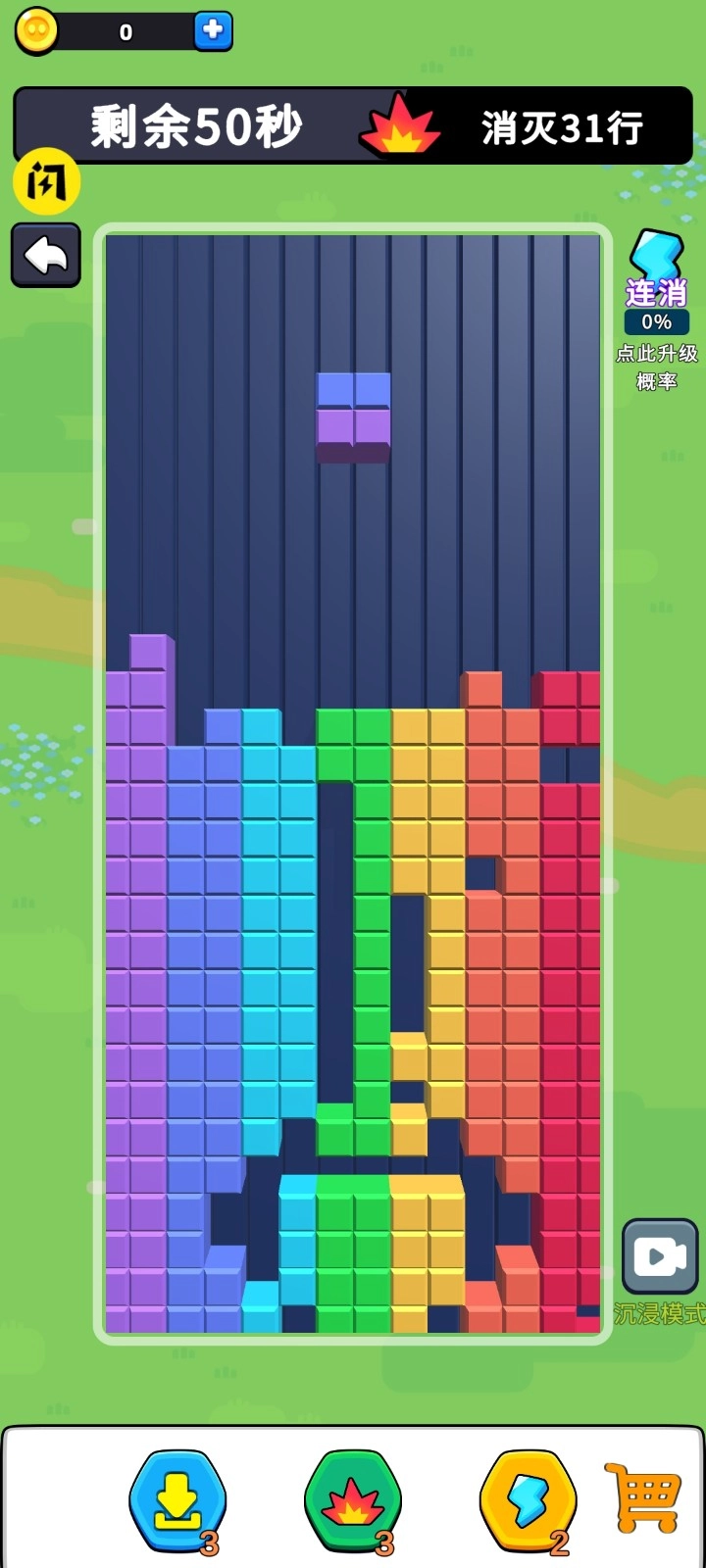Tap the blue plus to add coins
The height and width of the screenshot is (1568, 706).
pos(213,31)
